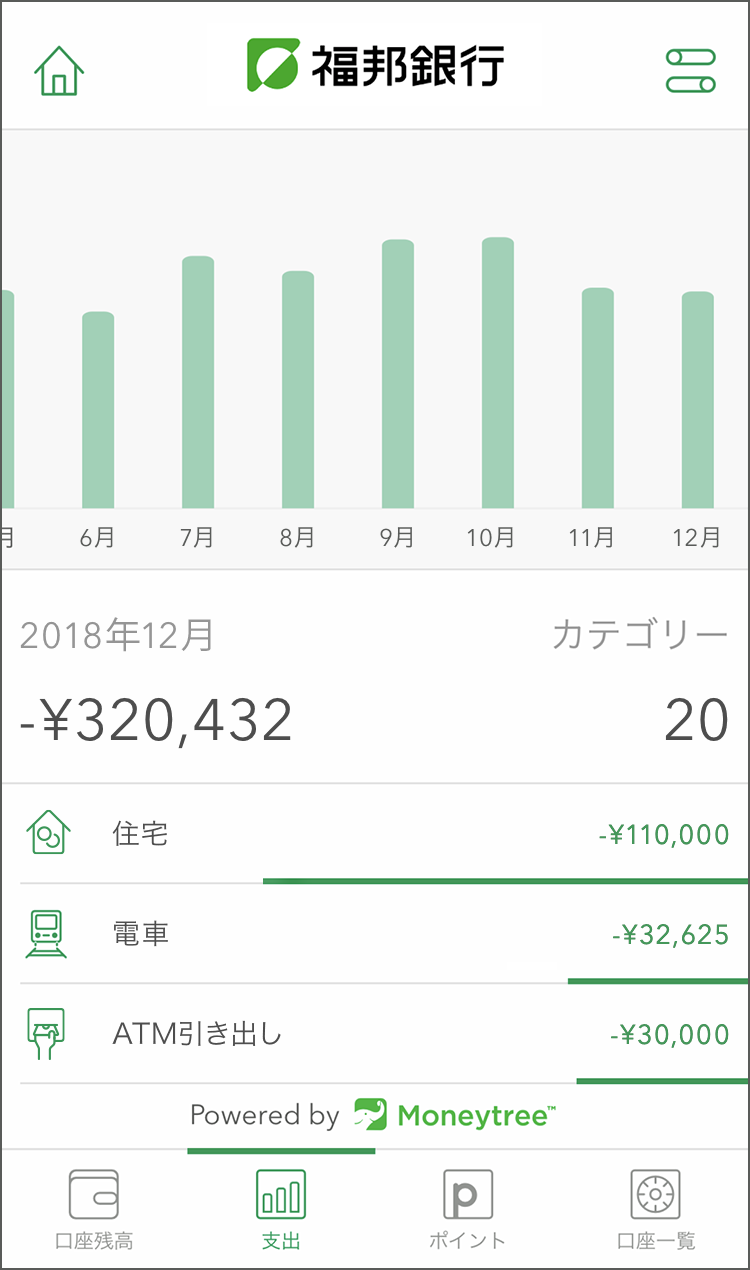The image size is (750, 1270).
Task: Open the ATM引き出し category row
Action: 375,1034
